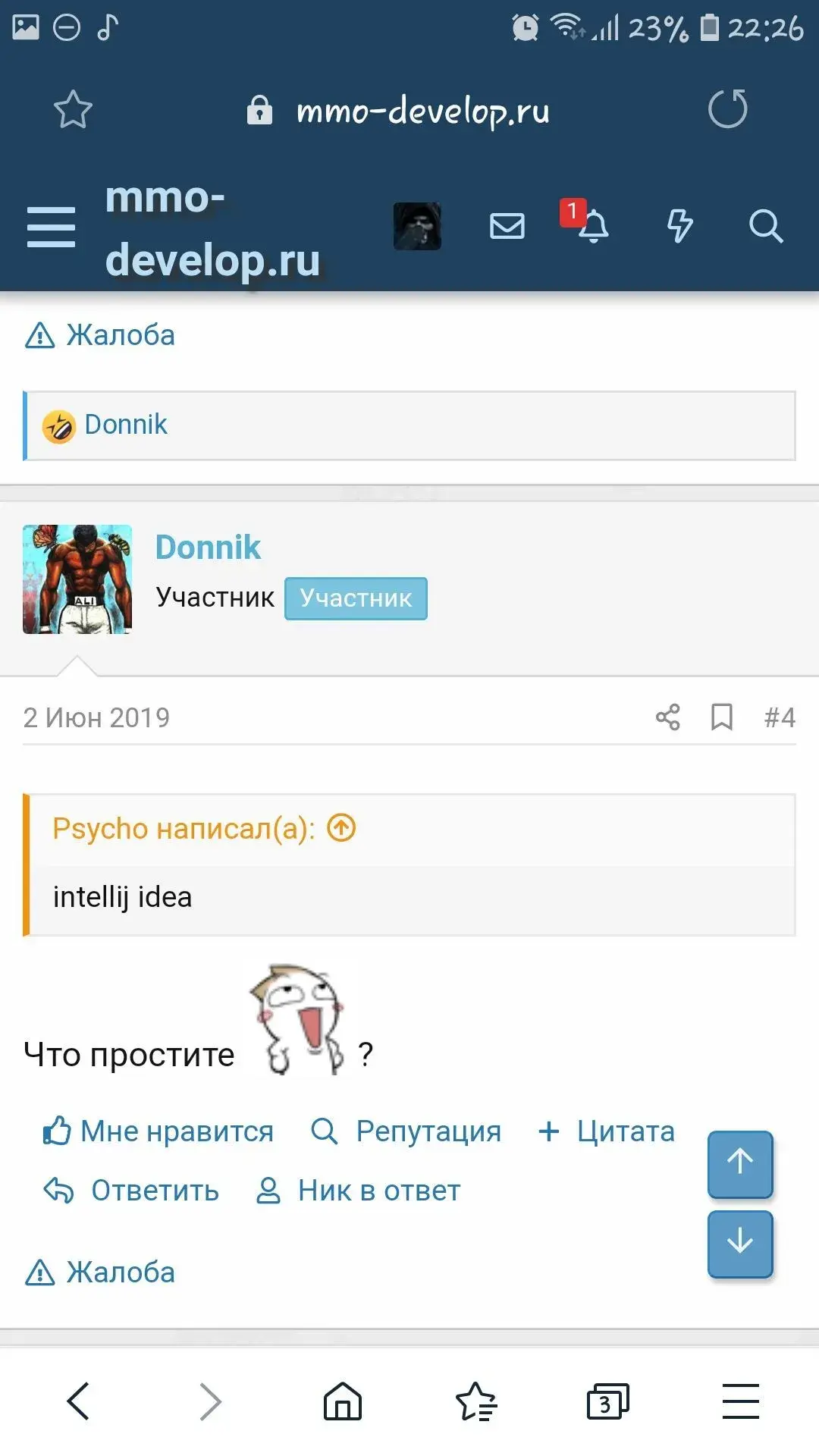Jump to Psycho's quoted post

(x=341, y=827)
